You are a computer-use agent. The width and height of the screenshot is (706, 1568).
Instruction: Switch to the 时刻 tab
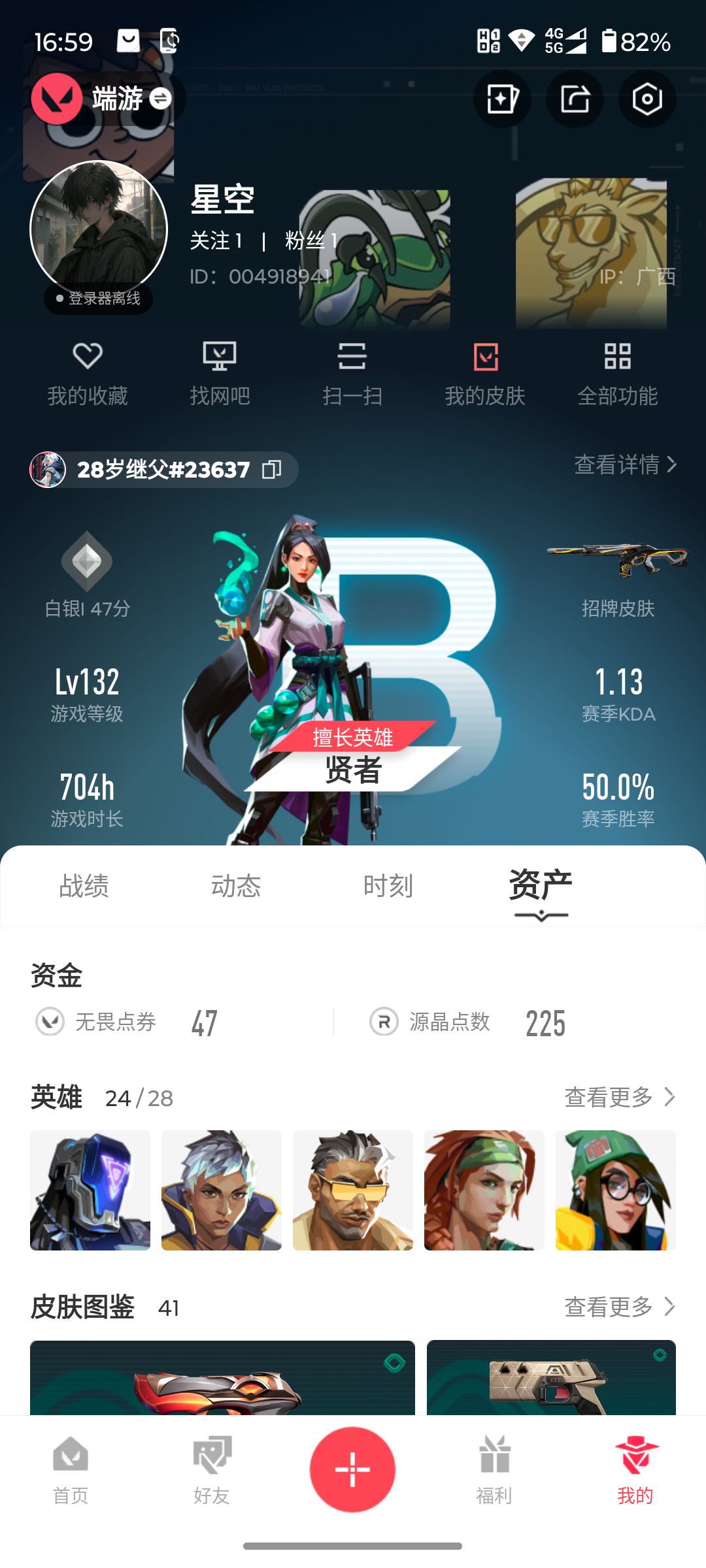388,886
